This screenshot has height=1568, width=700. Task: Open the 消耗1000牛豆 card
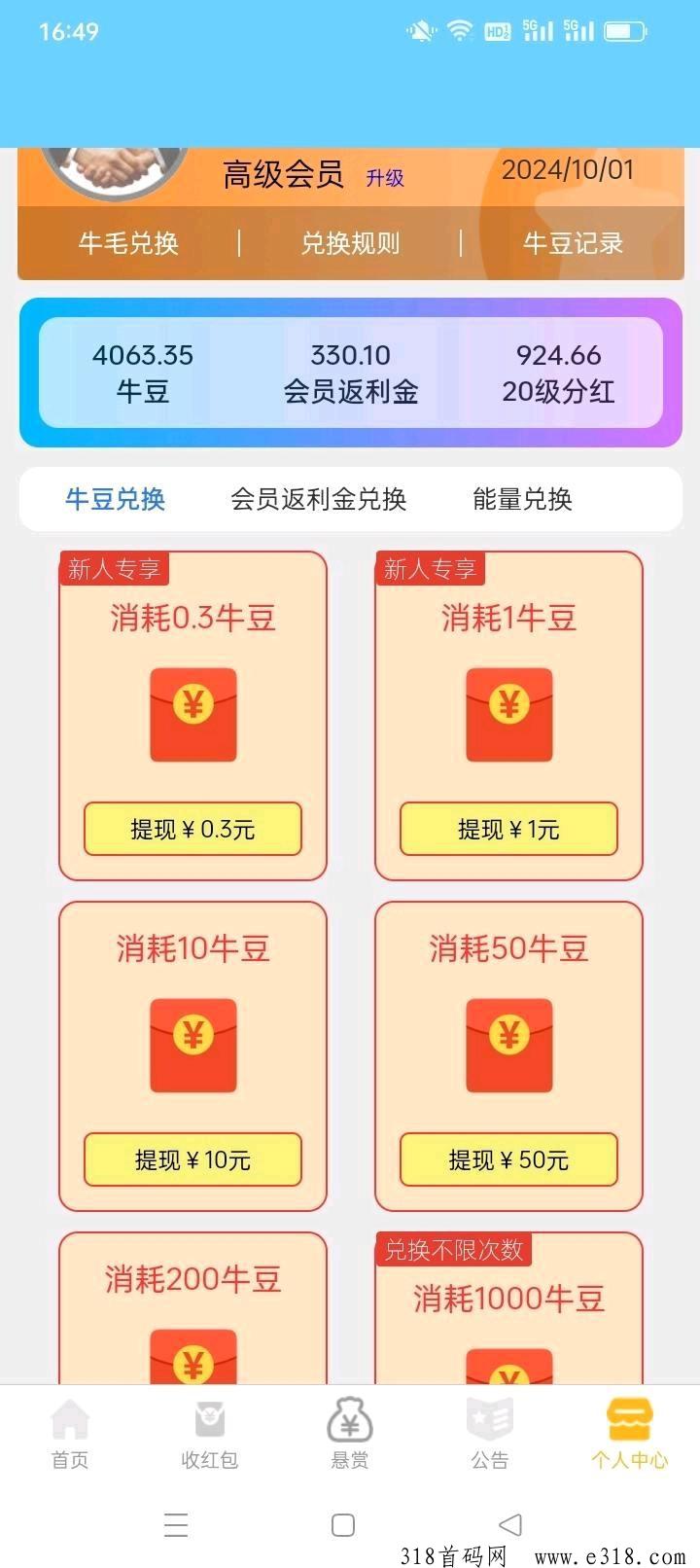[508, 1308]
